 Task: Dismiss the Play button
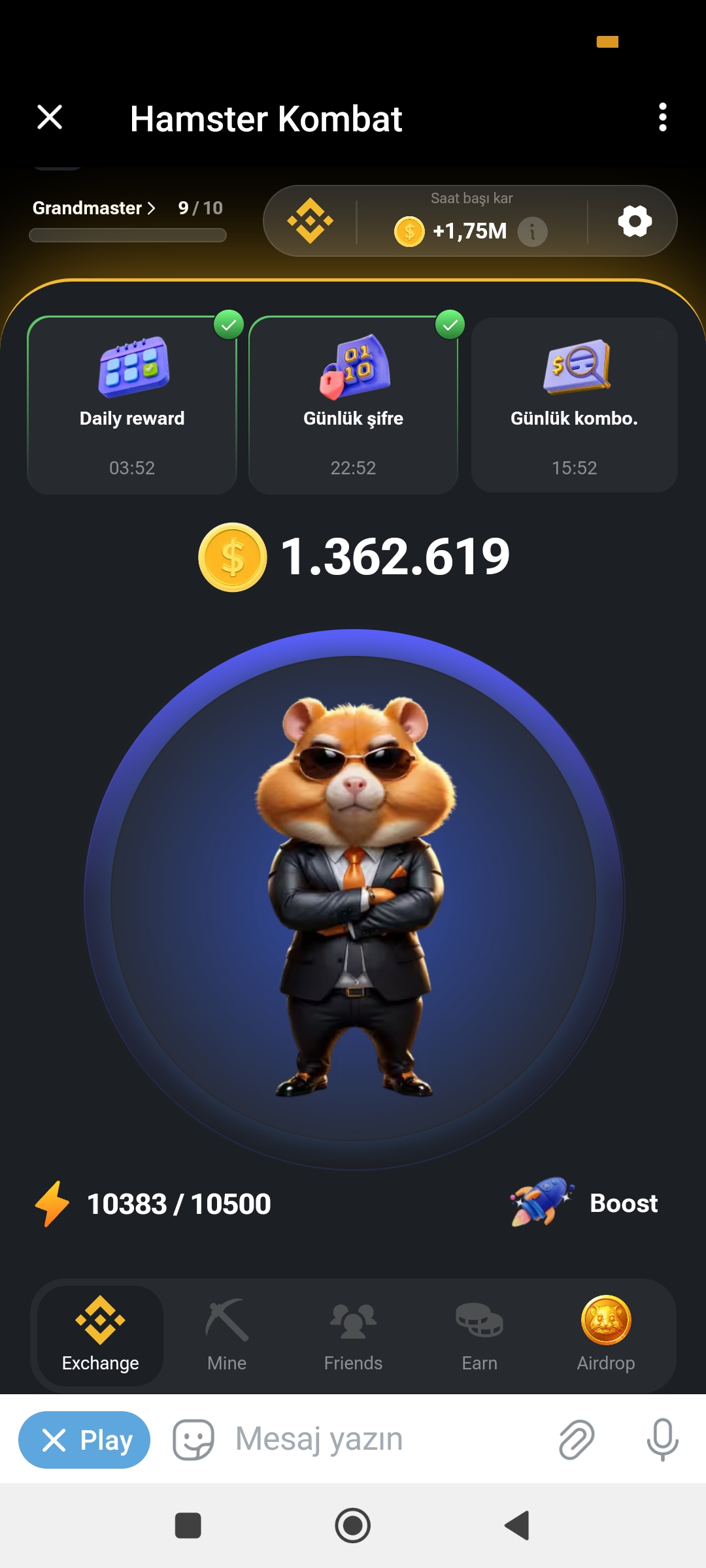click(x=84, y=1440)
